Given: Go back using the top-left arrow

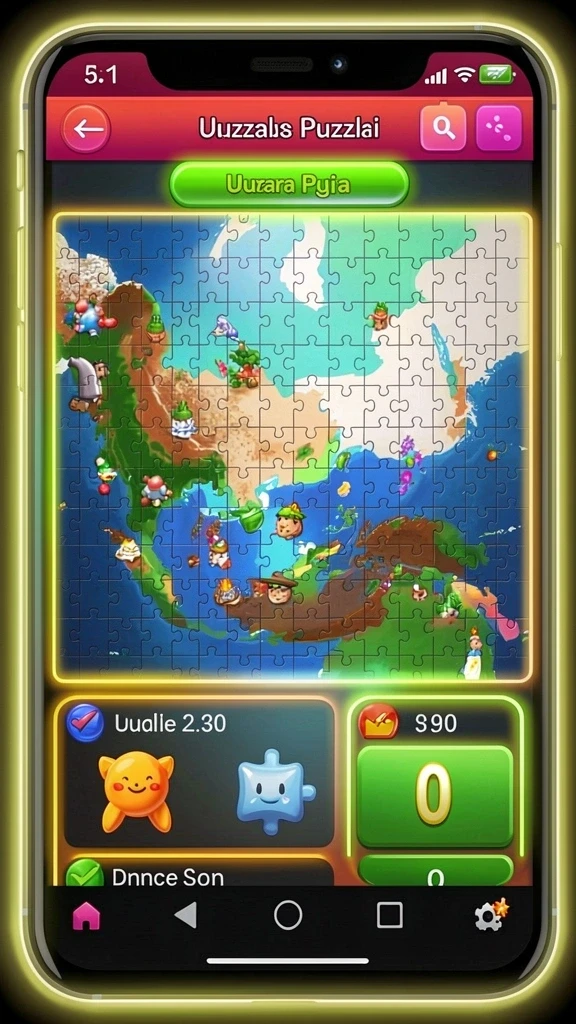Looking at the screenshot, I should (86, 129).
